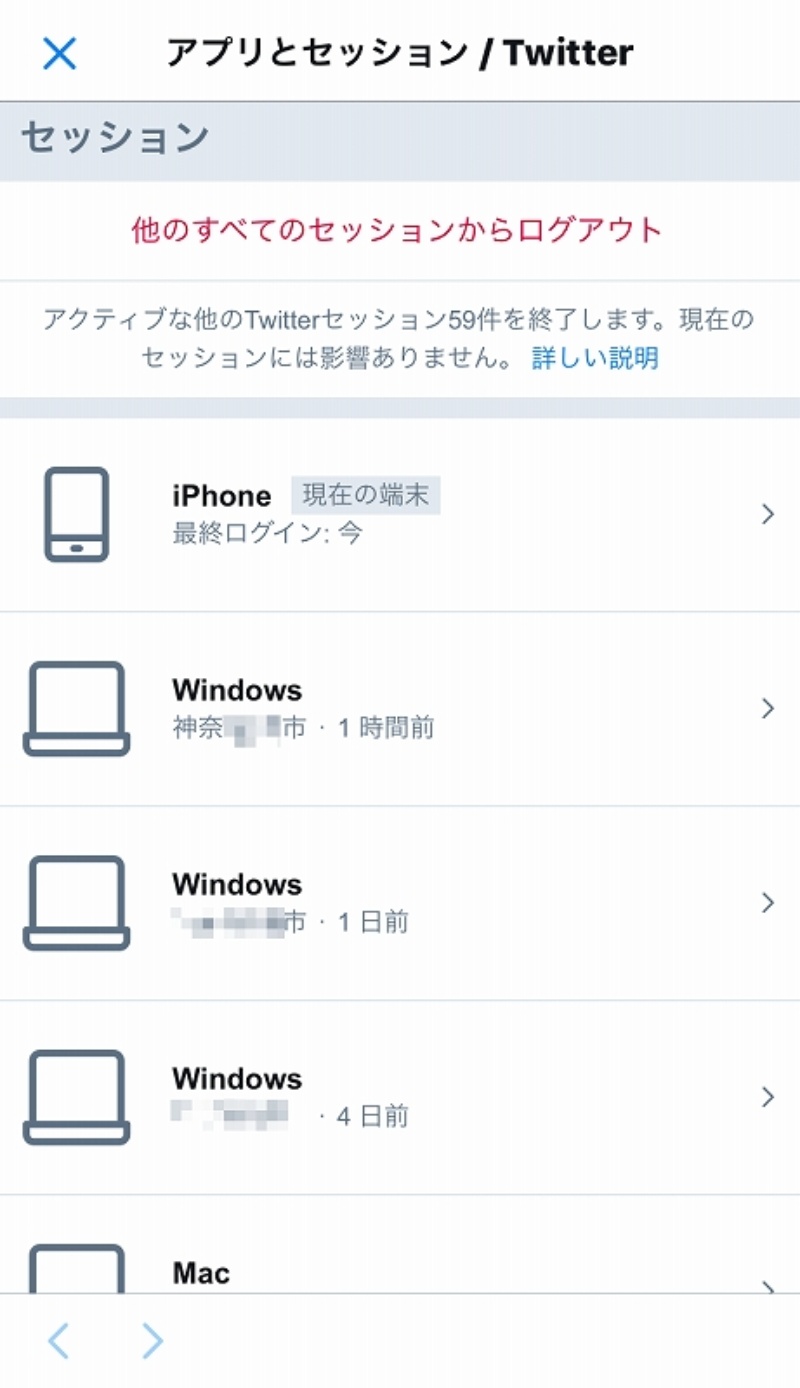
Task: Open the Windows session from 1日前
Action: (400, 902)
